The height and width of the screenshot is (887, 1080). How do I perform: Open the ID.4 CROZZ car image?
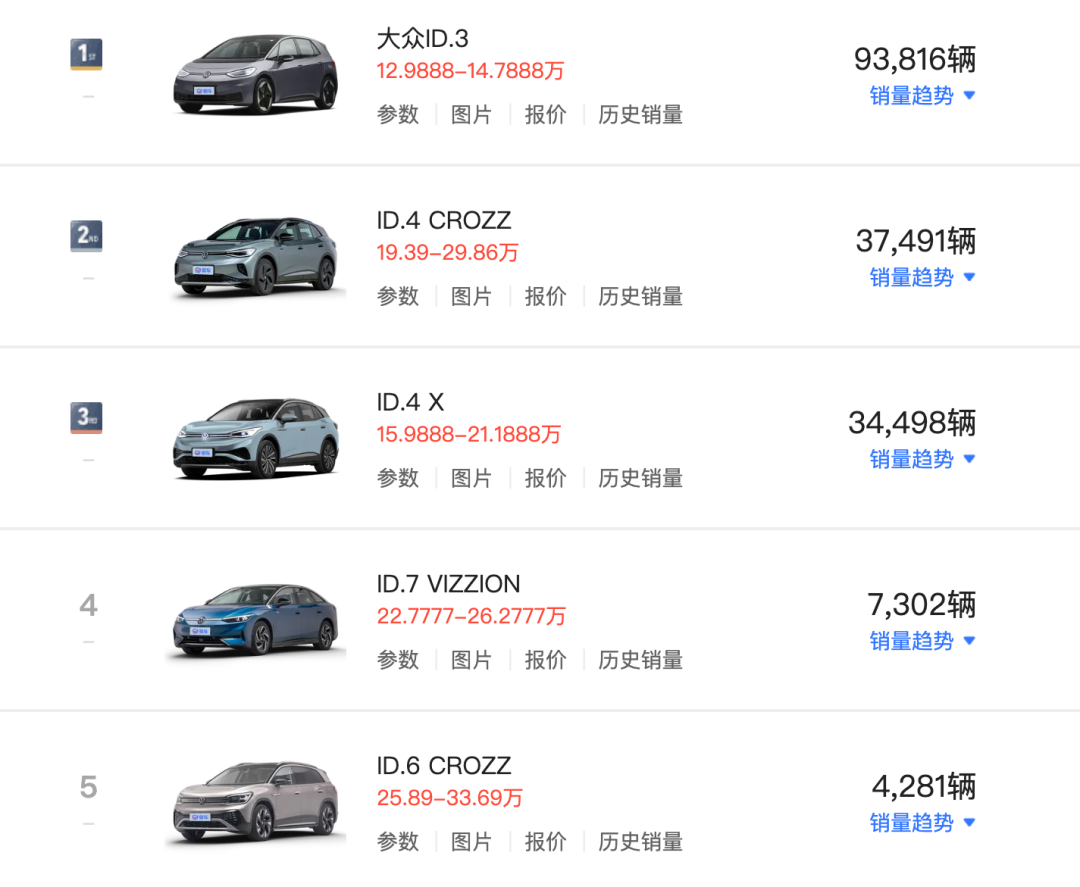pyautogui.click(x=256, y=256)
